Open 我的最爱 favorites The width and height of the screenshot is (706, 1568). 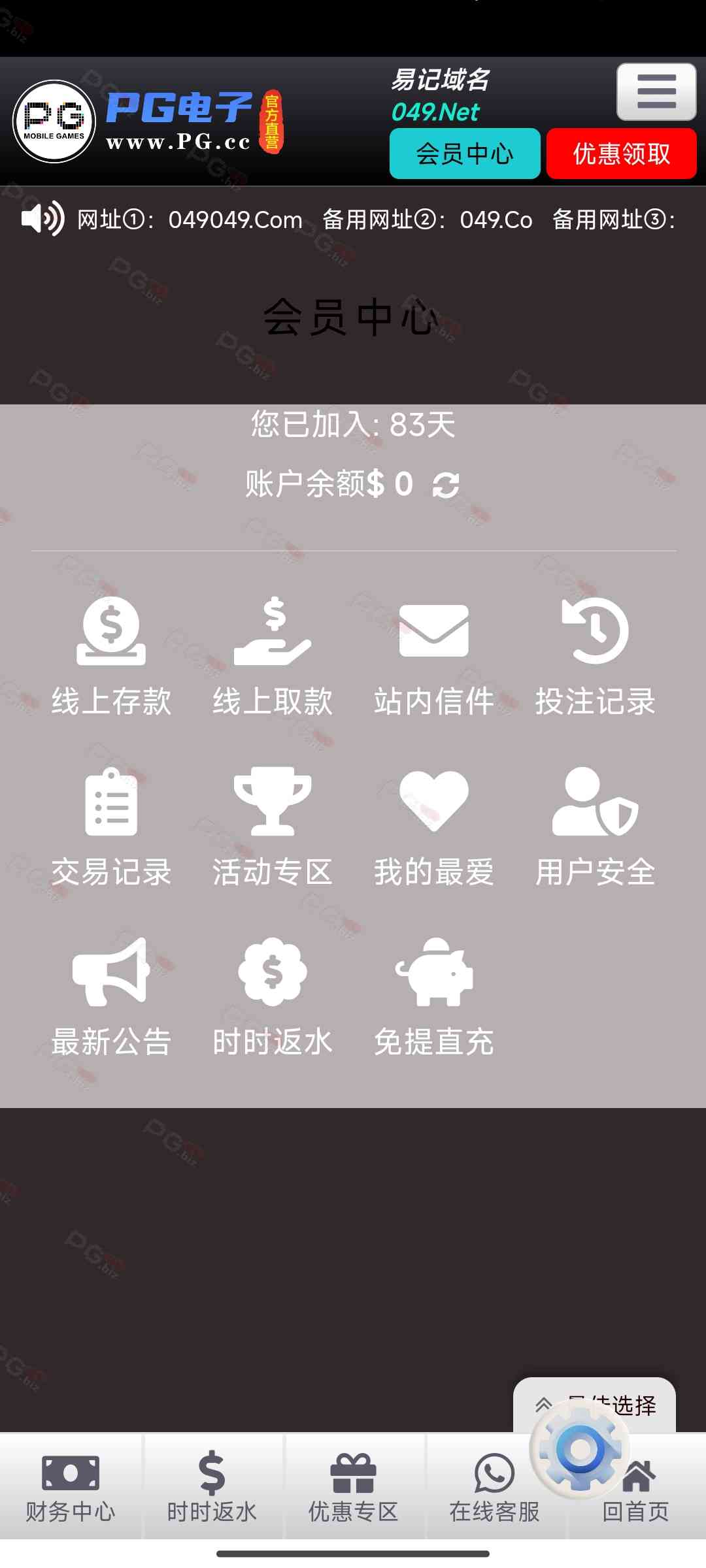[434, 827]
